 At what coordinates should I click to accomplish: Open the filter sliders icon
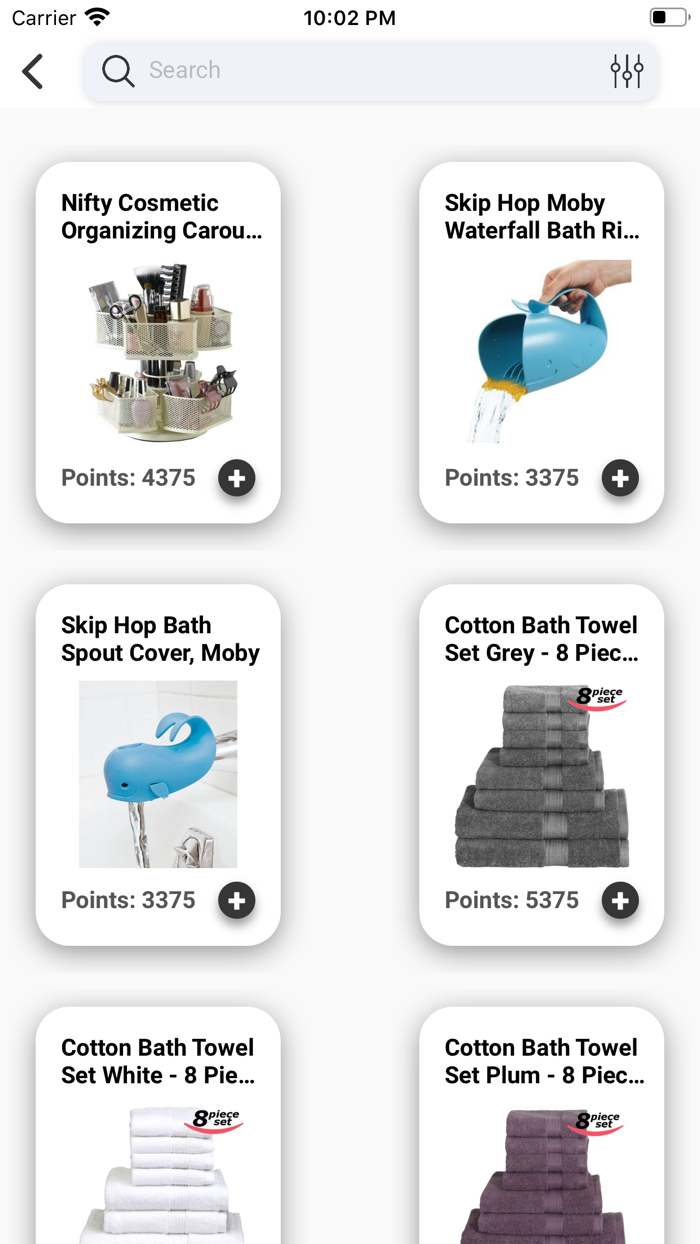pyautogui.click(x=627, y=71)
